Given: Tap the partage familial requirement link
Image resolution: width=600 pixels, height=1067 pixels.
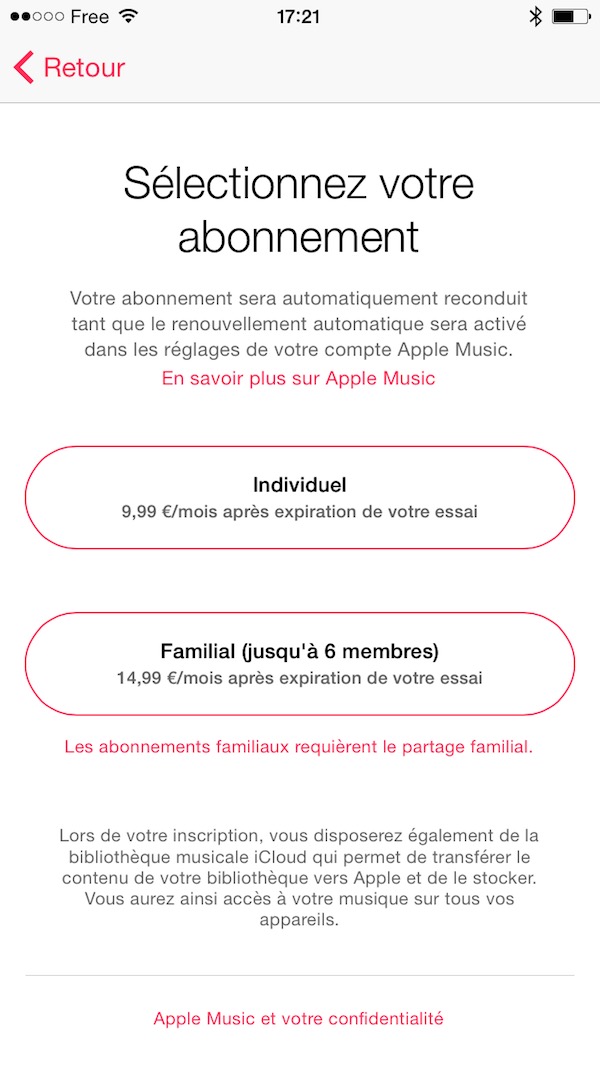Looking at the screenshot, I should pos(299,746).
